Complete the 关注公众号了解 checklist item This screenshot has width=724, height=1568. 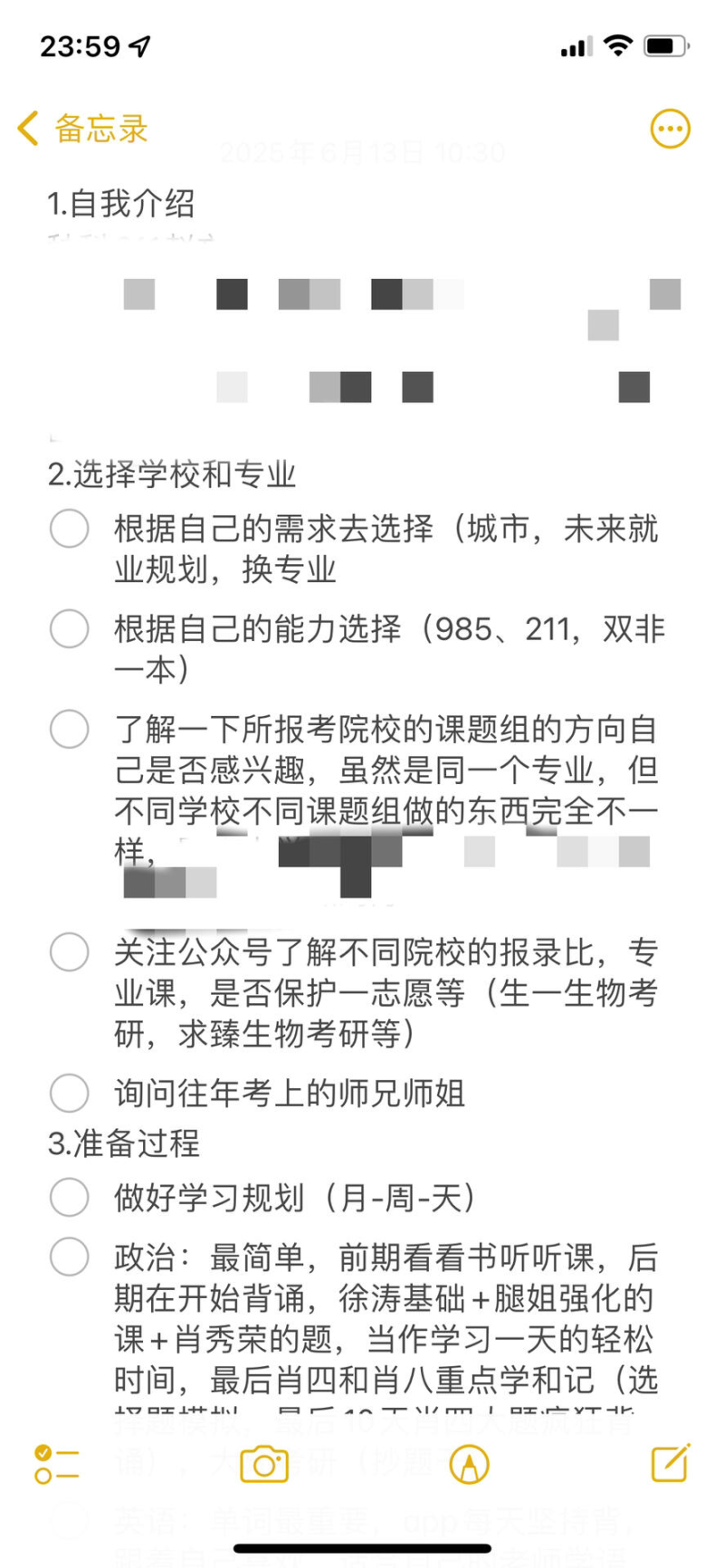click(x=69, y=951)
